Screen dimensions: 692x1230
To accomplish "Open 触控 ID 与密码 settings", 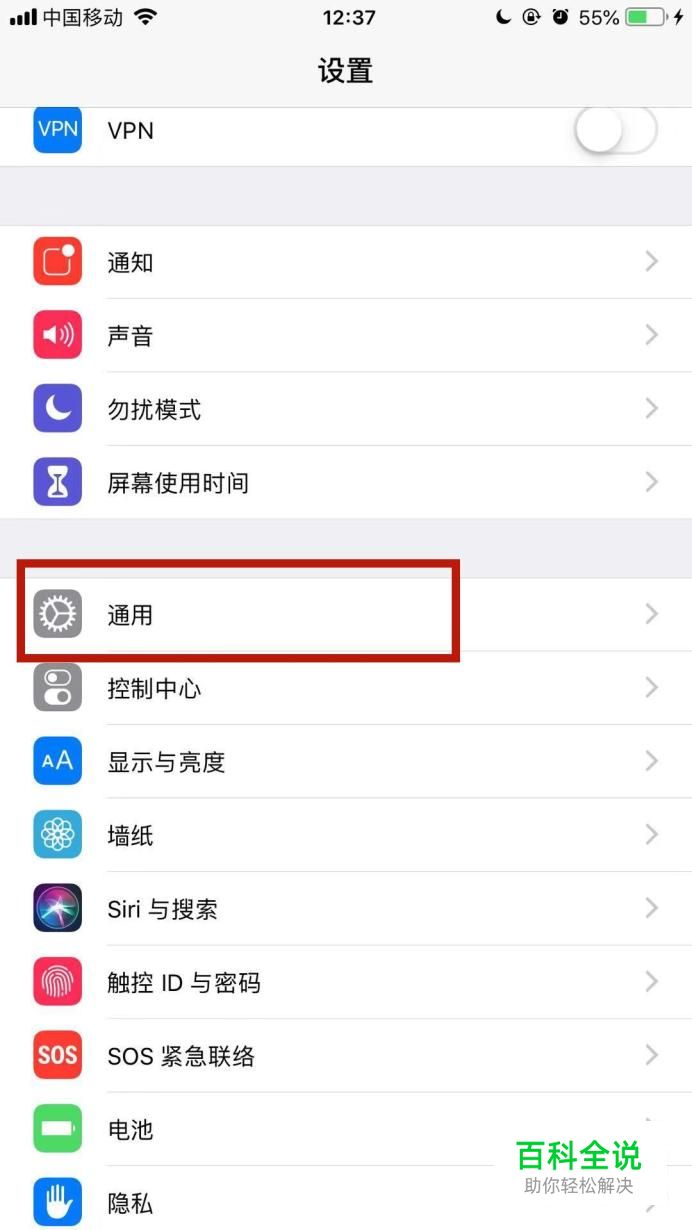I will 345,982.
